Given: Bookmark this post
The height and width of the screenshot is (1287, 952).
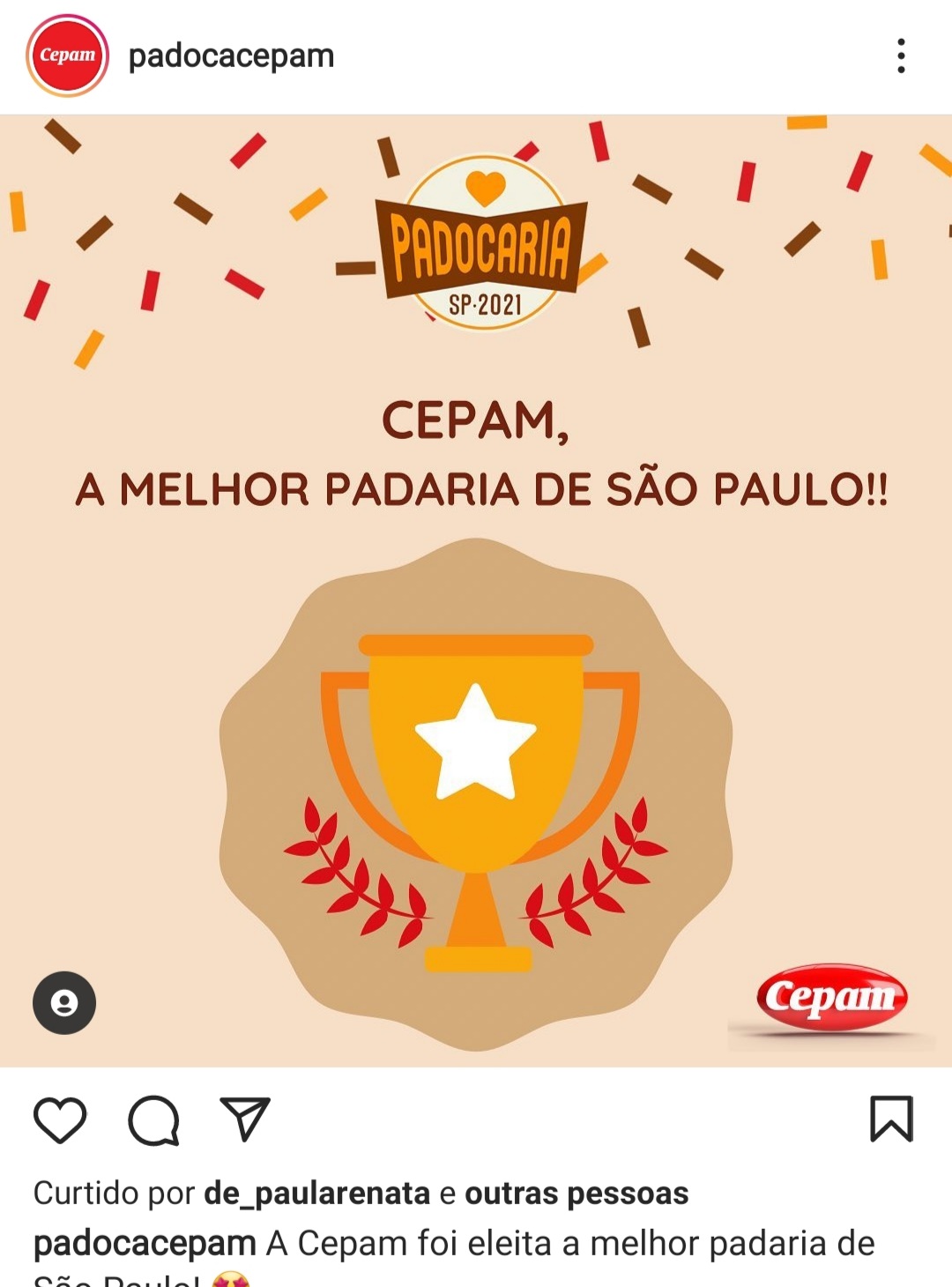Looking at the screenshot, I should pyautogui.click(x=891, y=1120).
